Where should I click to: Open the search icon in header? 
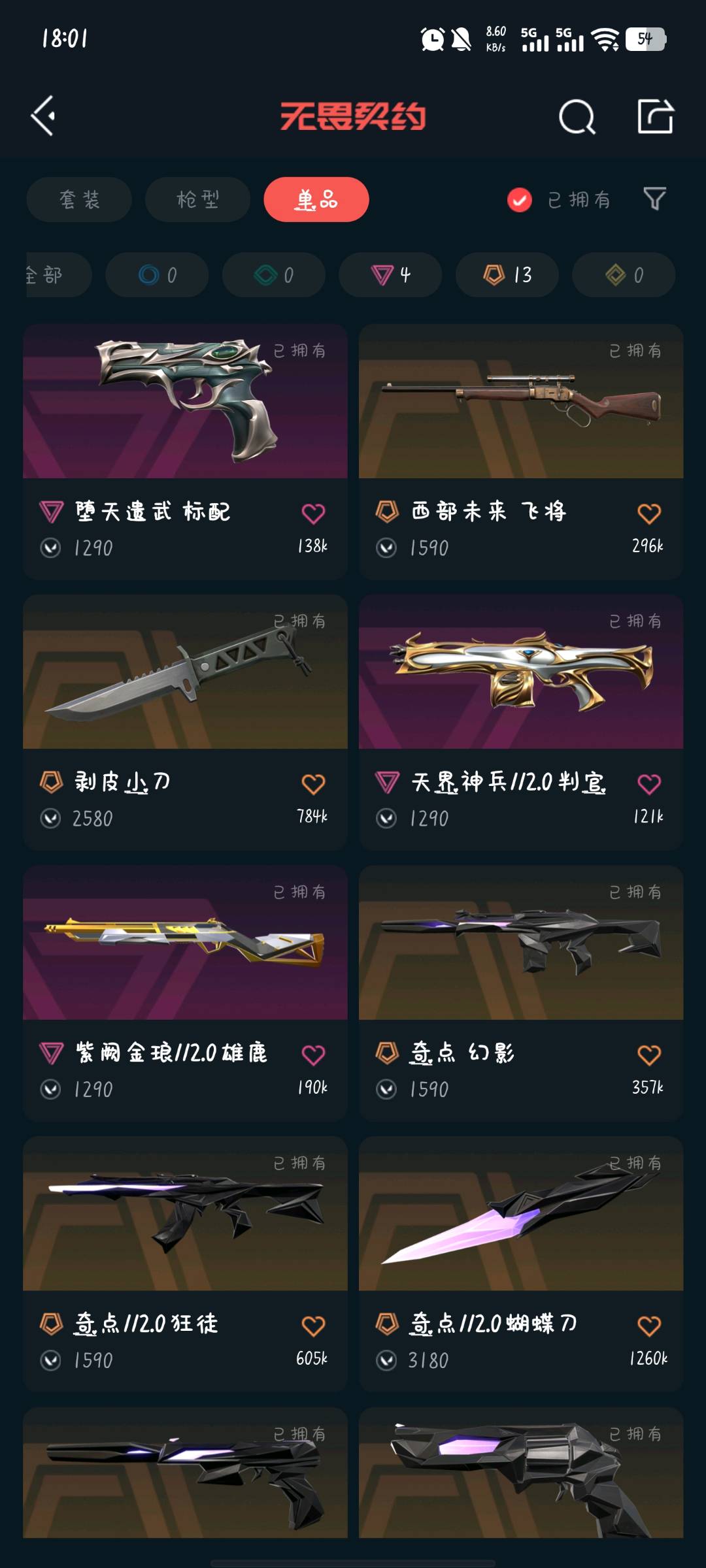coord(577,118)
